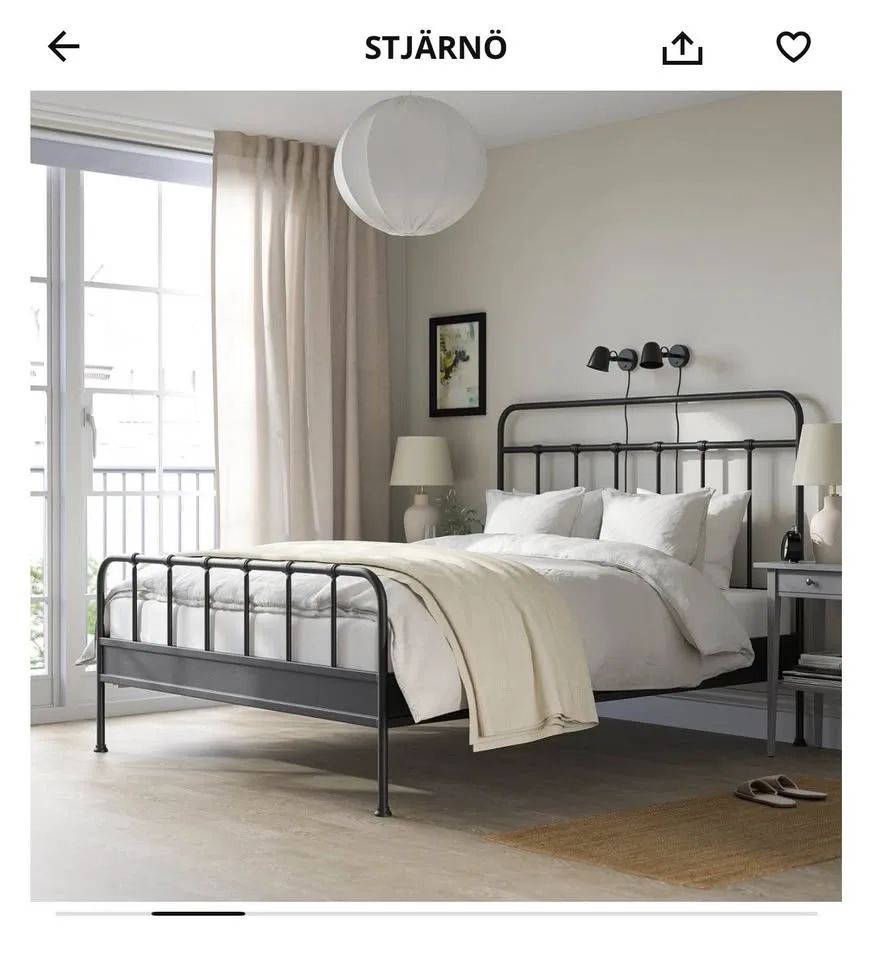Select the header bar product name
Image resolution: width=873 pixels, height=960 pixels.
coord(436,45)
